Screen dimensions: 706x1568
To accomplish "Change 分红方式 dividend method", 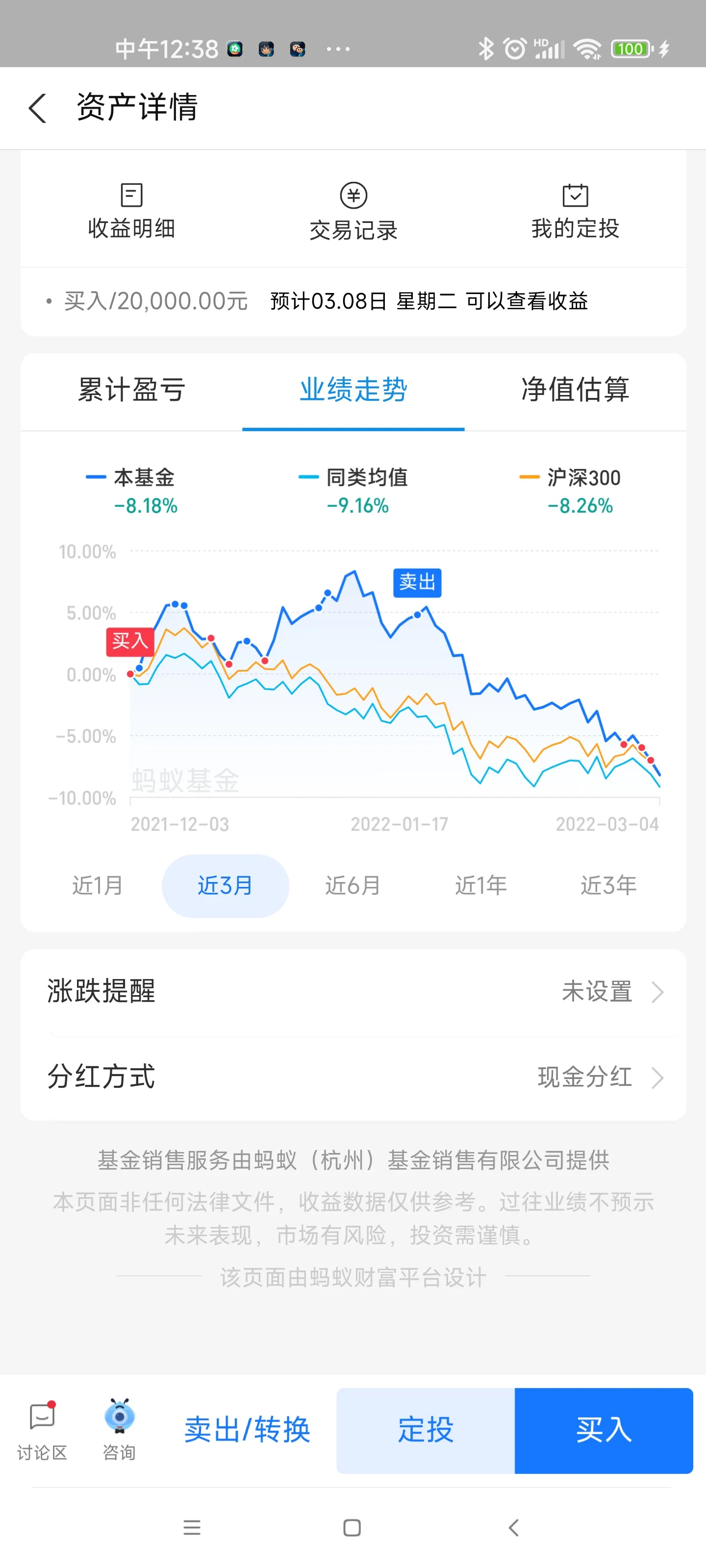I will coord(353,1077).
